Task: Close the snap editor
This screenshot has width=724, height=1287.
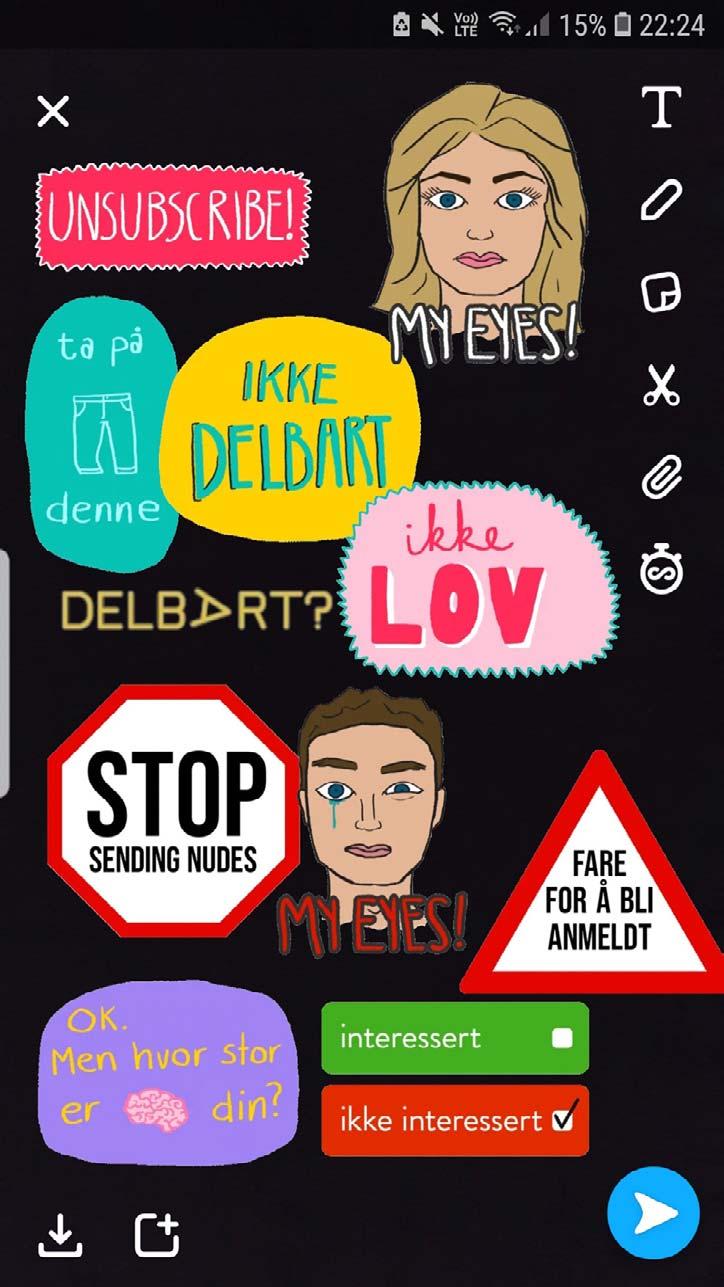Action: 53,111
